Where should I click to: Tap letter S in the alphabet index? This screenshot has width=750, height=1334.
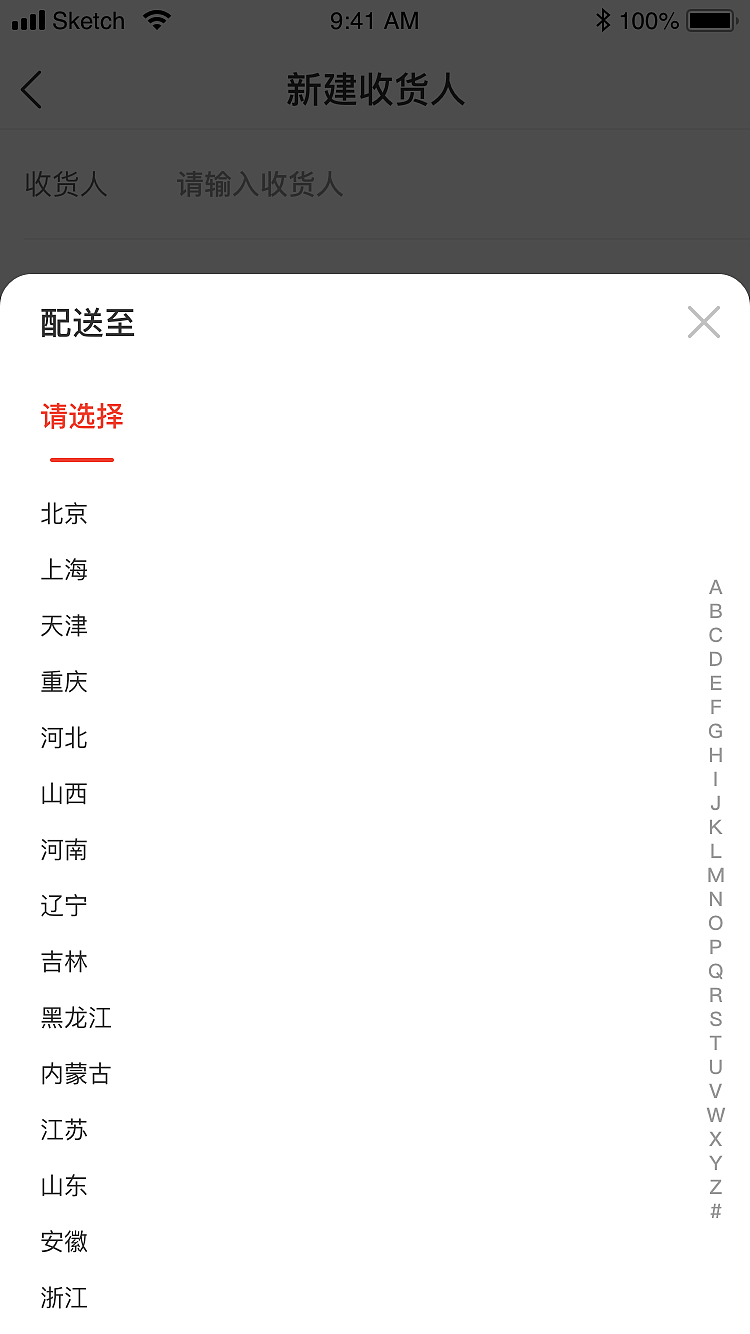(x=715, y=1019)
